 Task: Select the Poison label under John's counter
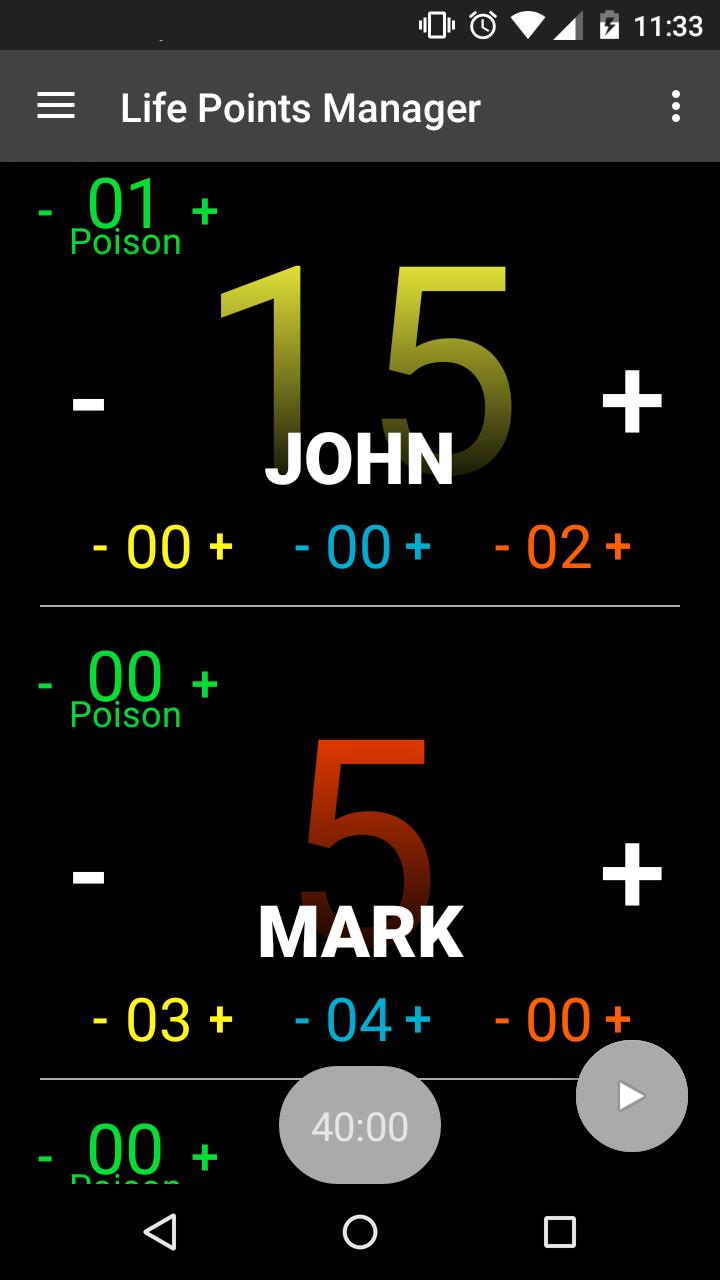[x=124, y=240]
